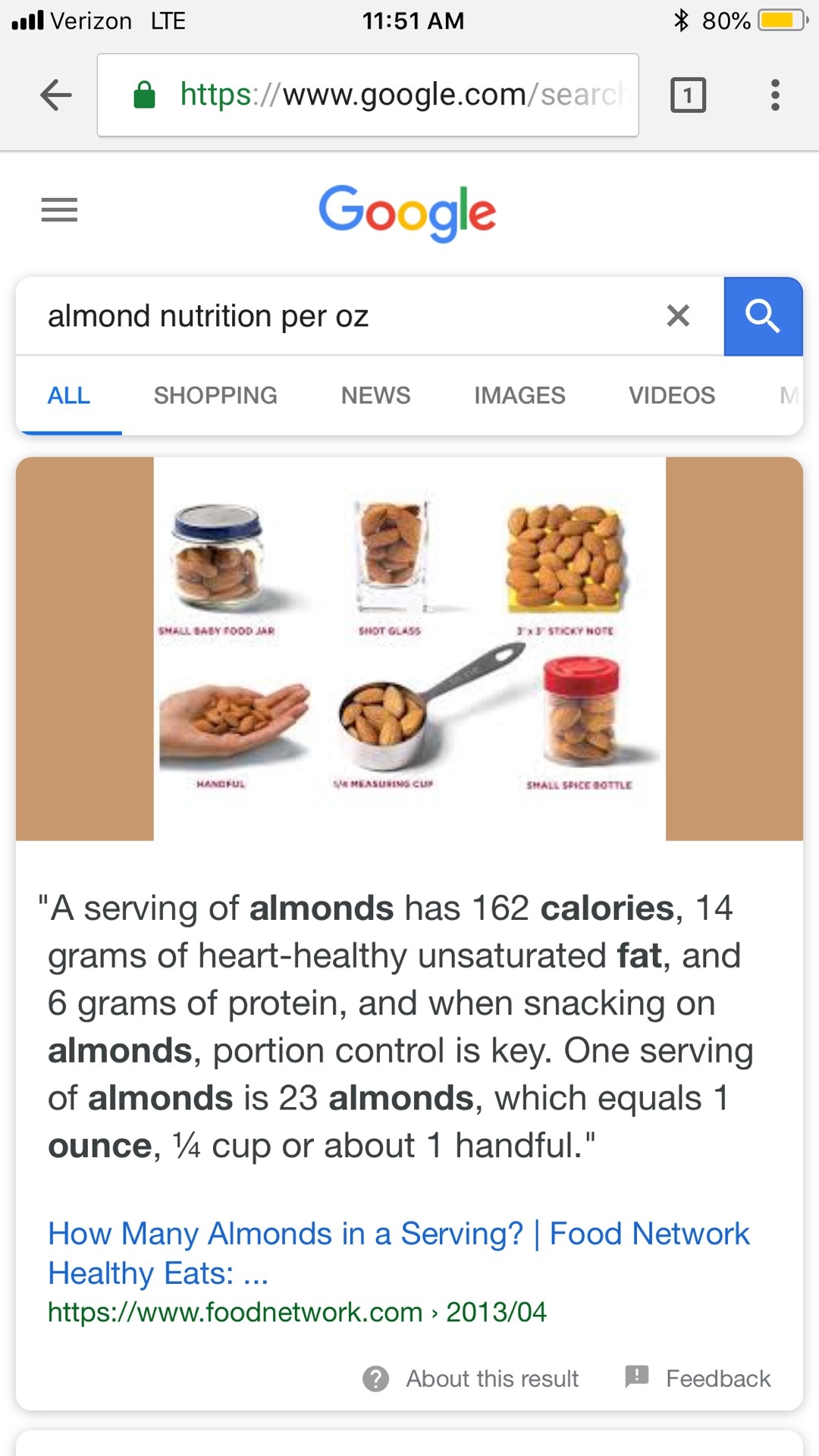
Task: Expand more search categories with the M option
Action: 791,395
